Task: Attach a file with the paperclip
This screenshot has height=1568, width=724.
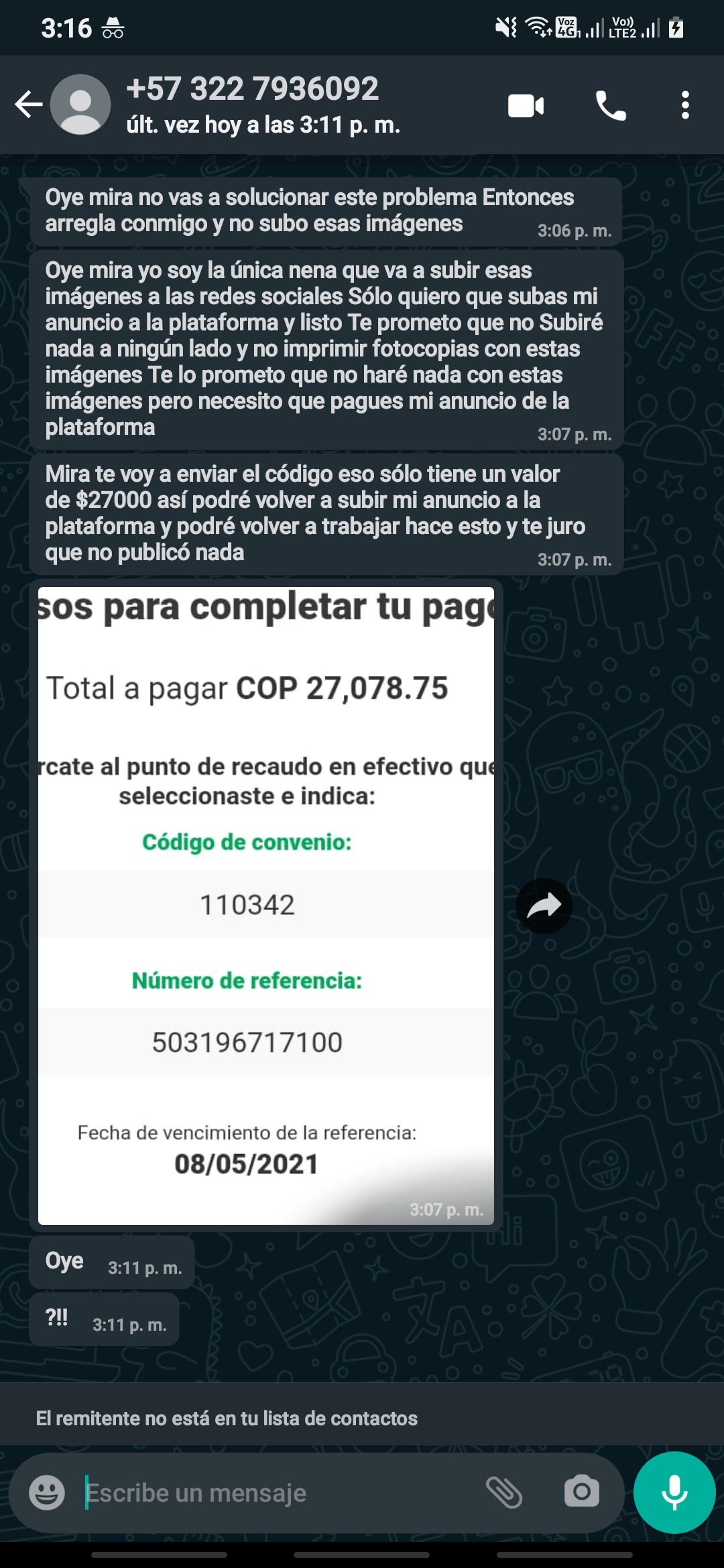Action: [503, 1492]
